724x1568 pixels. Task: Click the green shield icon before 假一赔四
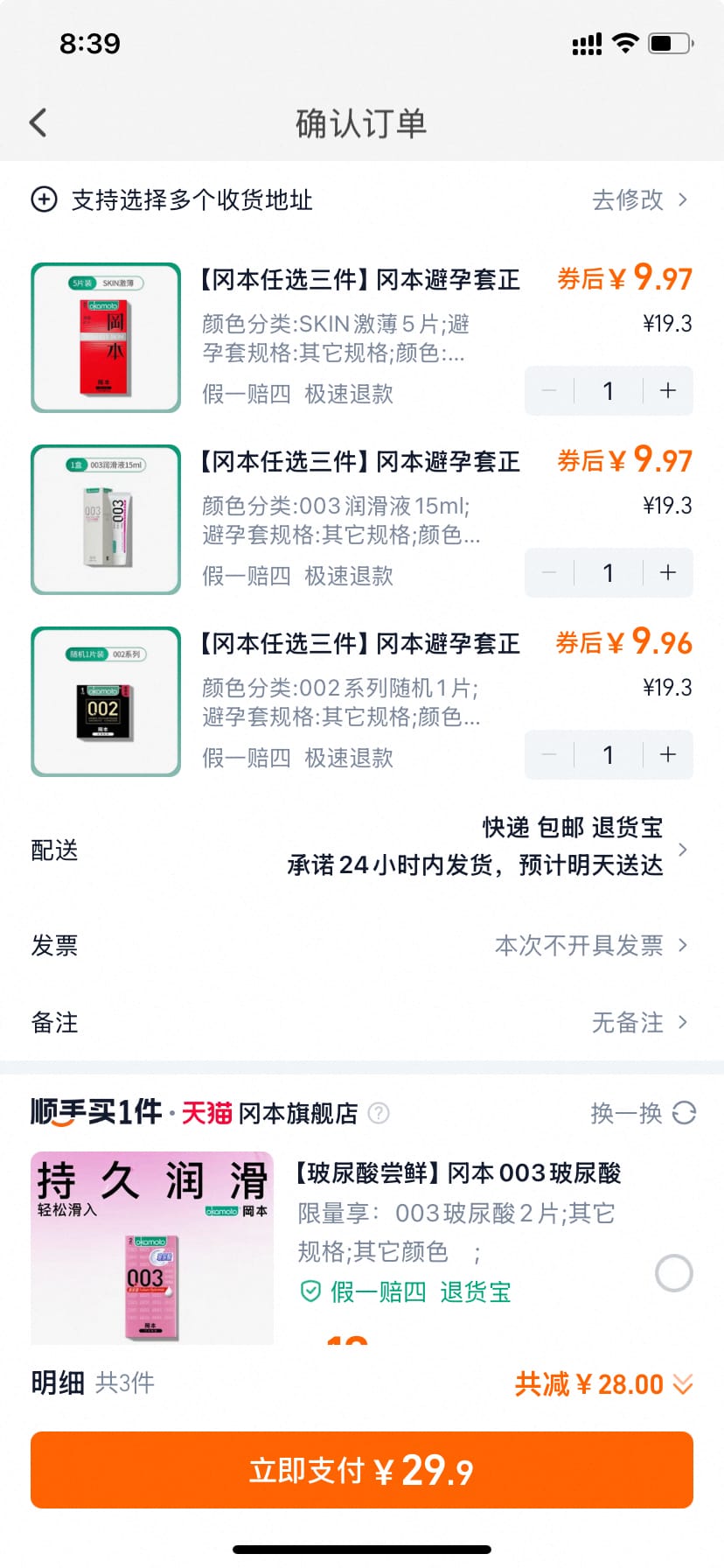pyautogui.click(x=310, y=1291)
